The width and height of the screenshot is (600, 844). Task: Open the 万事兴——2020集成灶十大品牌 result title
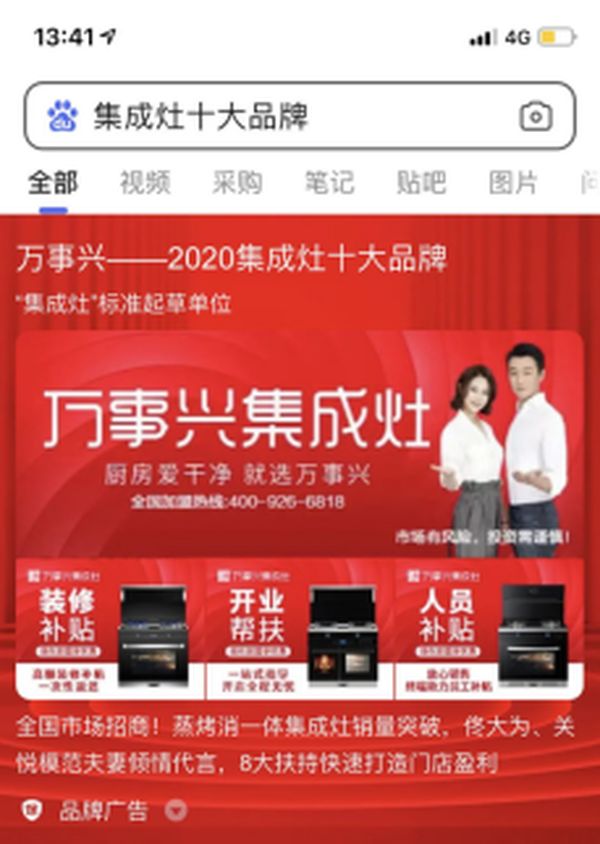(x=231, y=261)
